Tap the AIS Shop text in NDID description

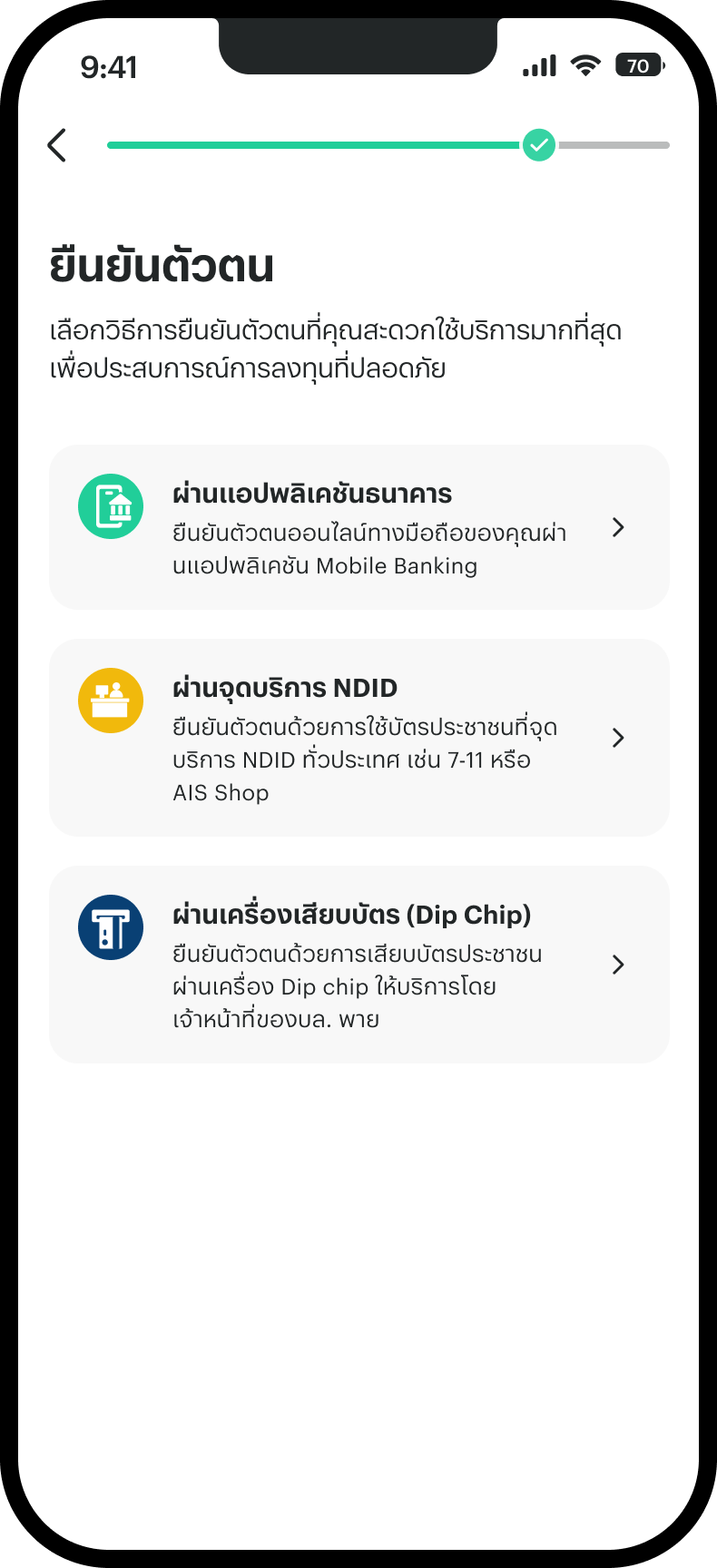pos(221,792)
